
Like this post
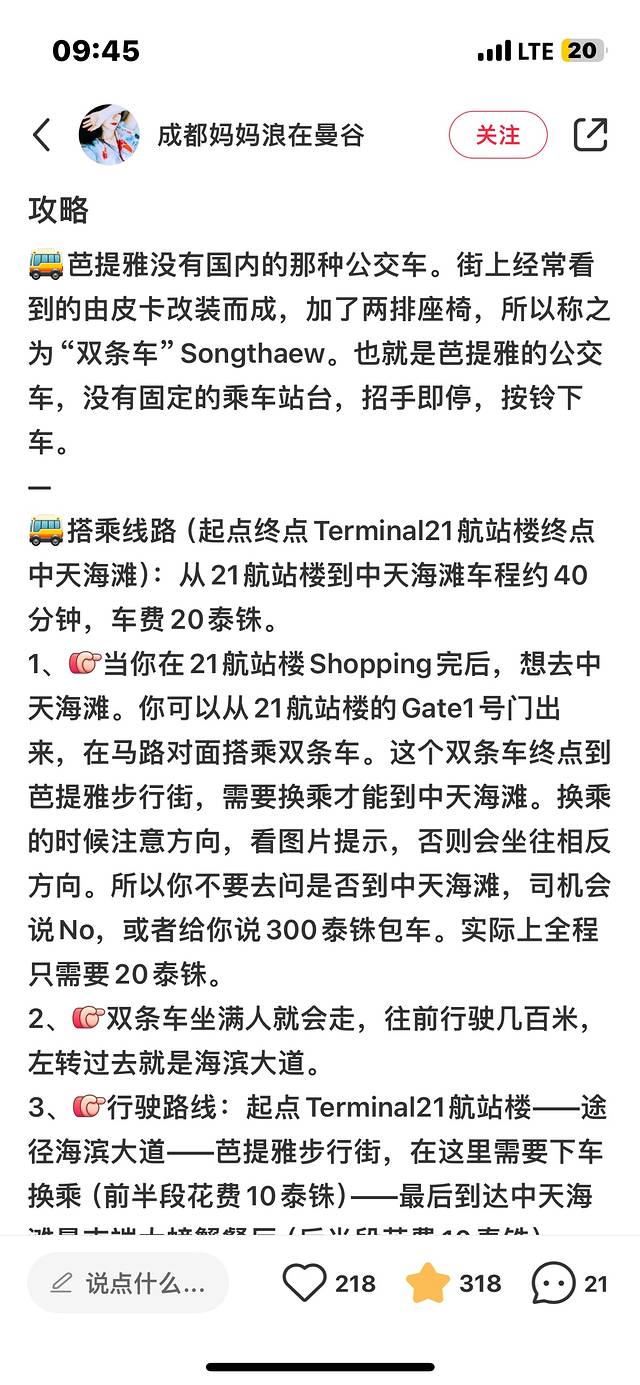pyautogui.click(x=305, y=1283)
